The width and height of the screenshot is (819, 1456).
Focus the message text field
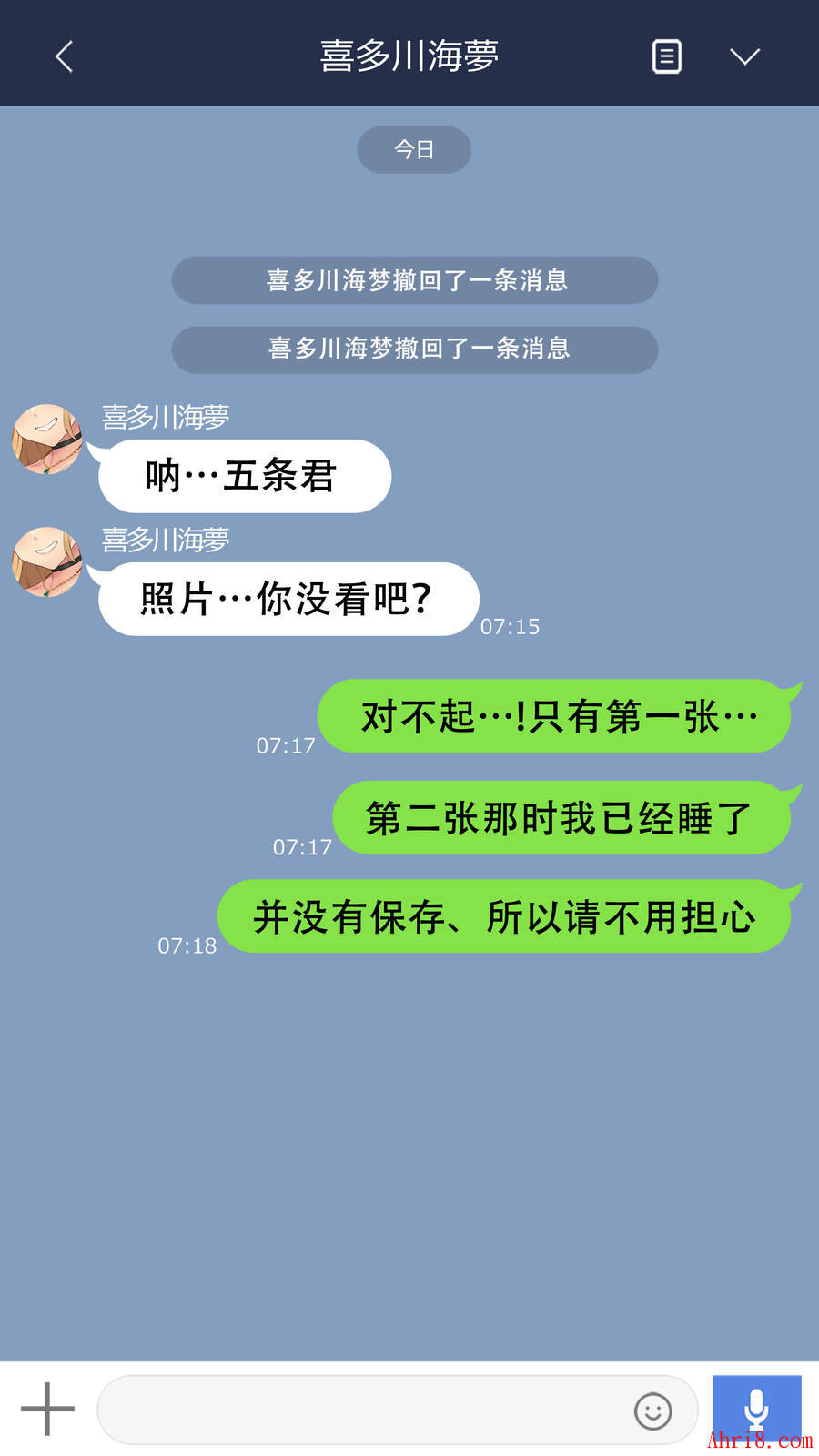pos(364,1410)
